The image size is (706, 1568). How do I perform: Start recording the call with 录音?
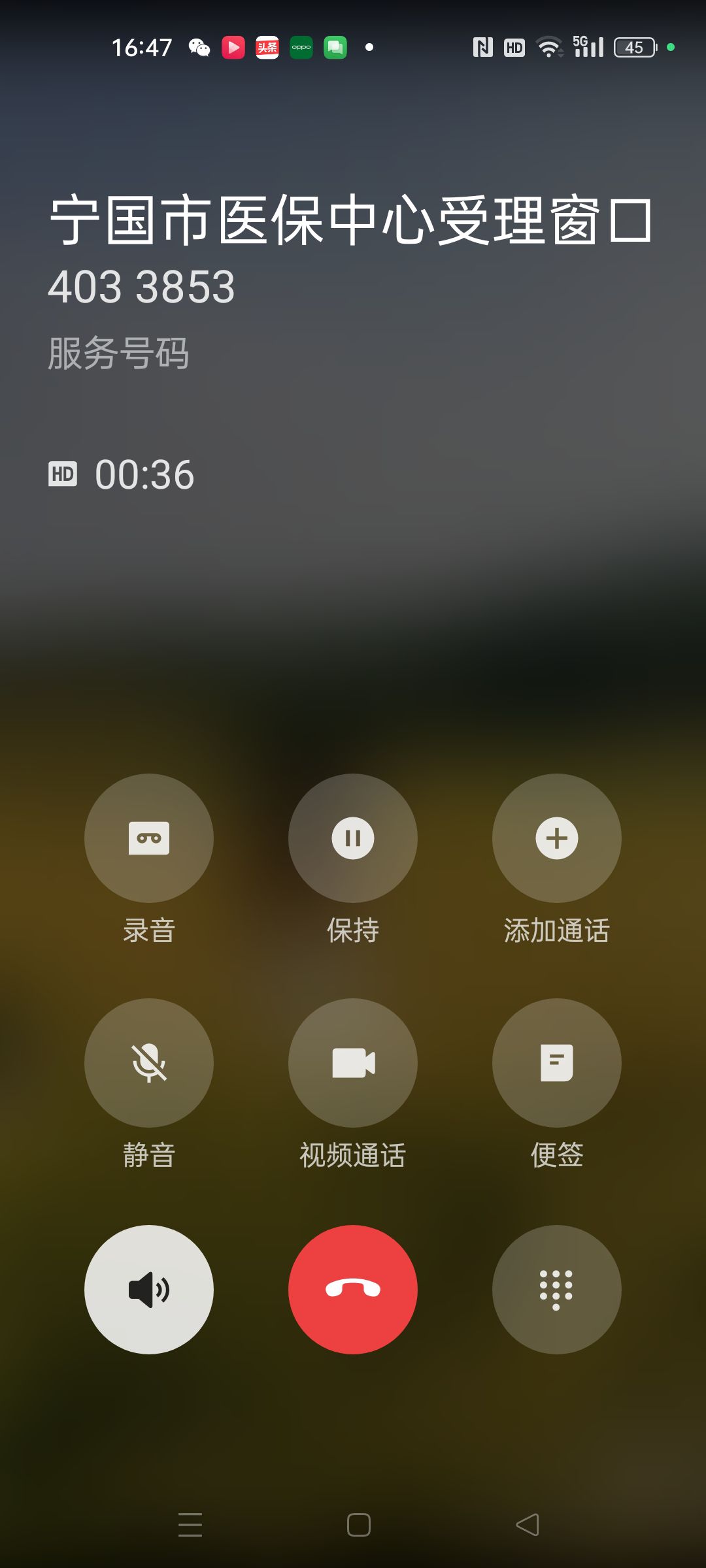coord(149,838)
